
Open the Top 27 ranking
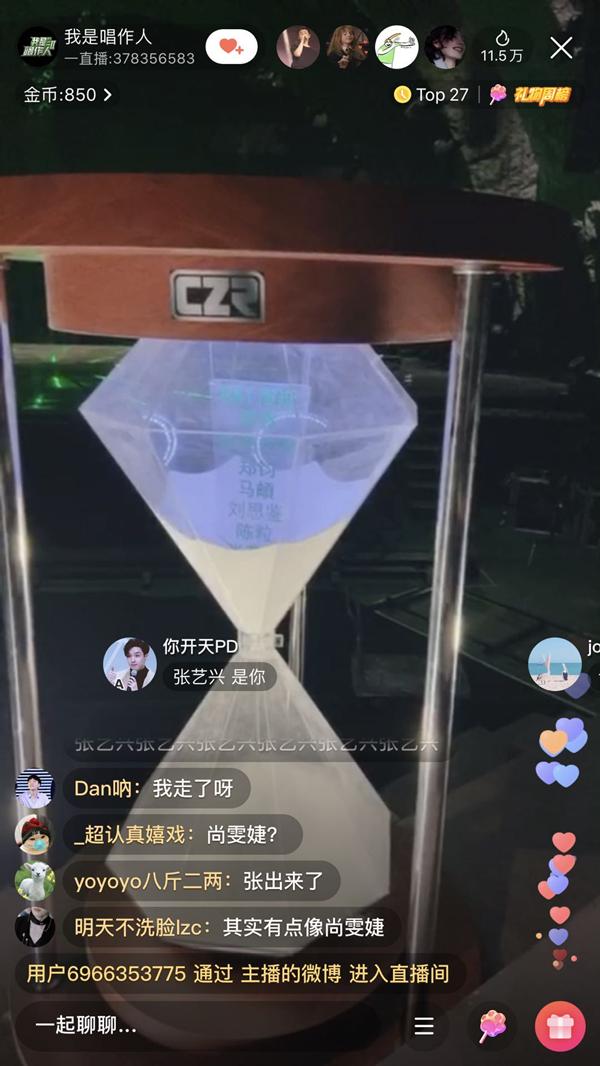point(432,95)
